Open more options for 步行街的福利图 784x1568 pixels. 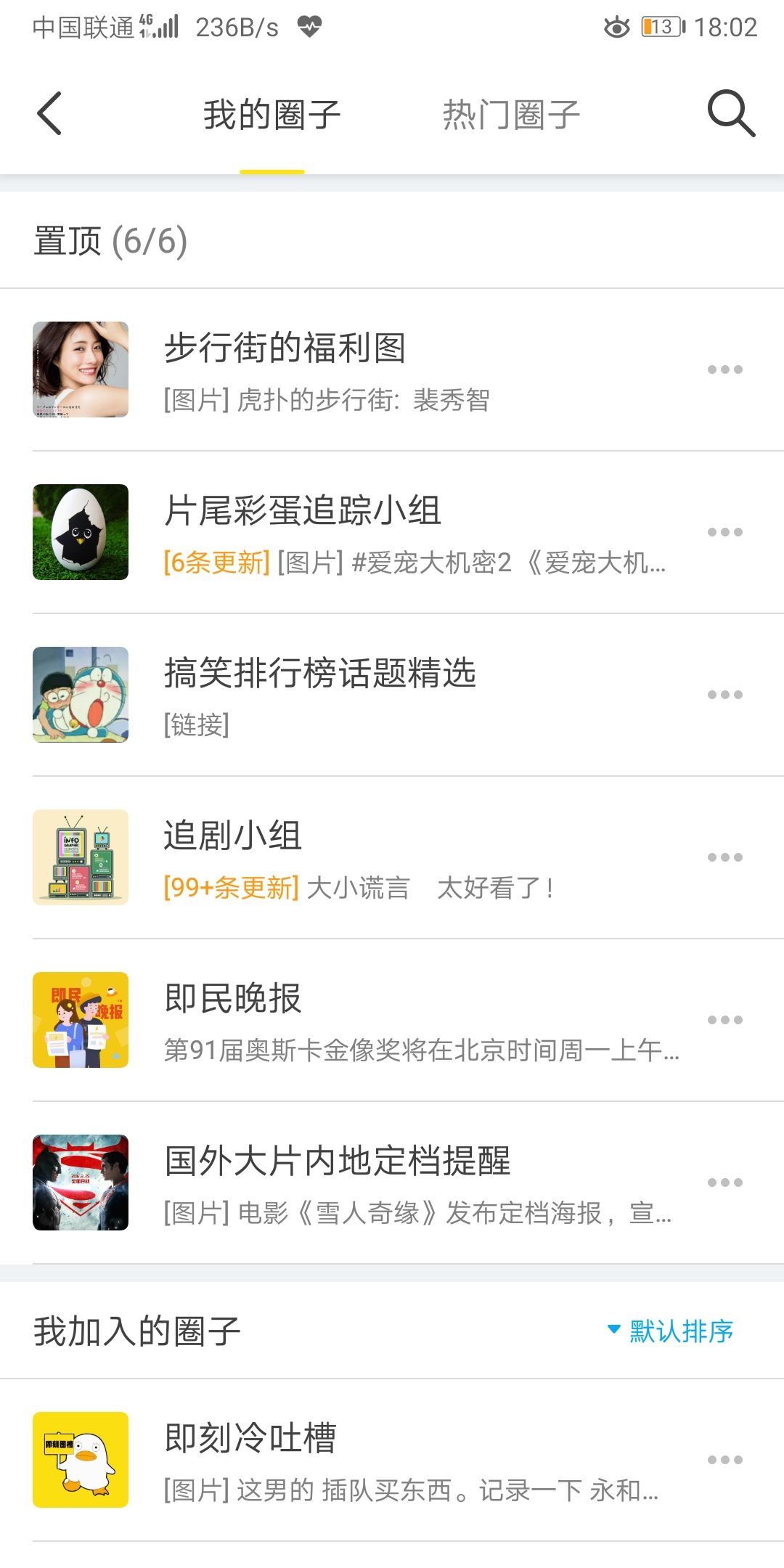pos(724,369)
